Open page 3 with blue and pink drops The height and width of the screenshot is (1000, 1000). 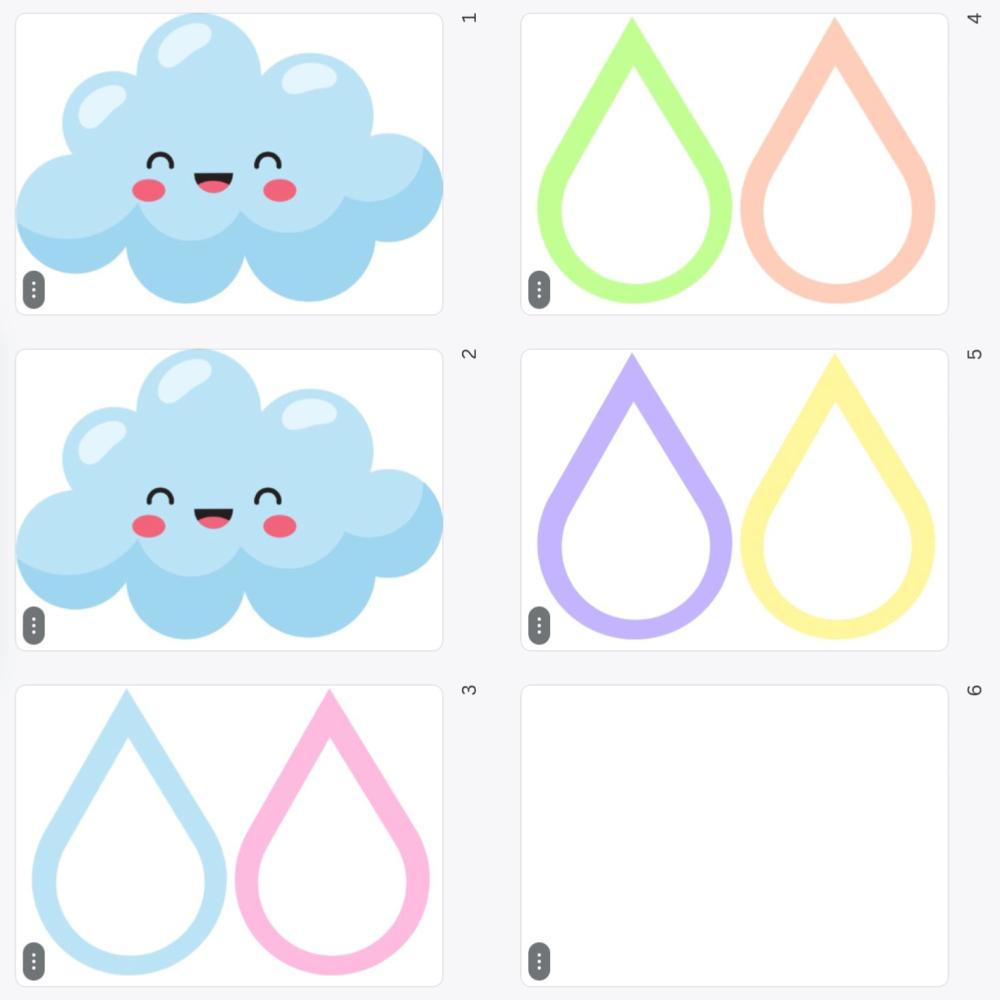coord(229,836)
